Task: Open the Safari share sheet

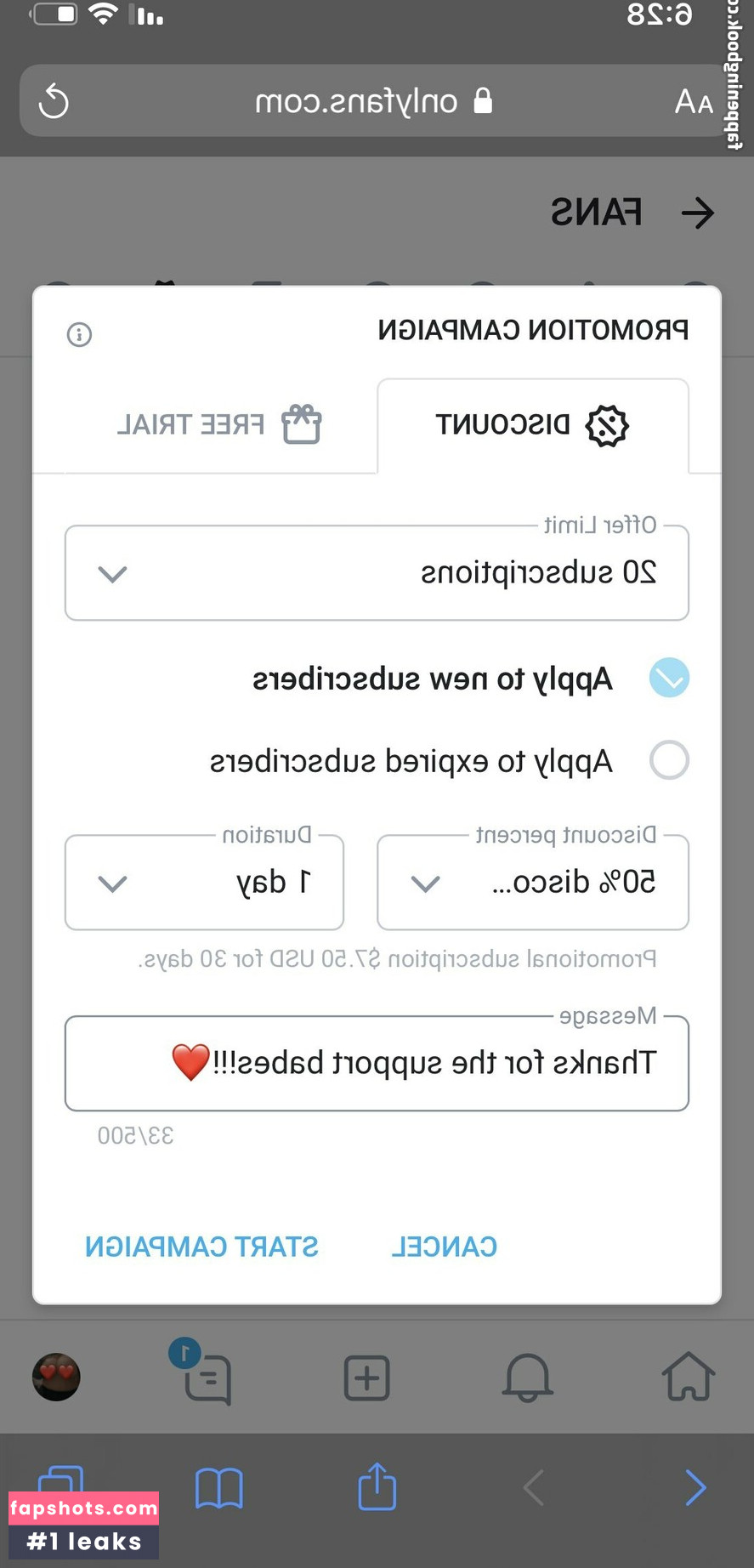Action: click(377, 1486)
